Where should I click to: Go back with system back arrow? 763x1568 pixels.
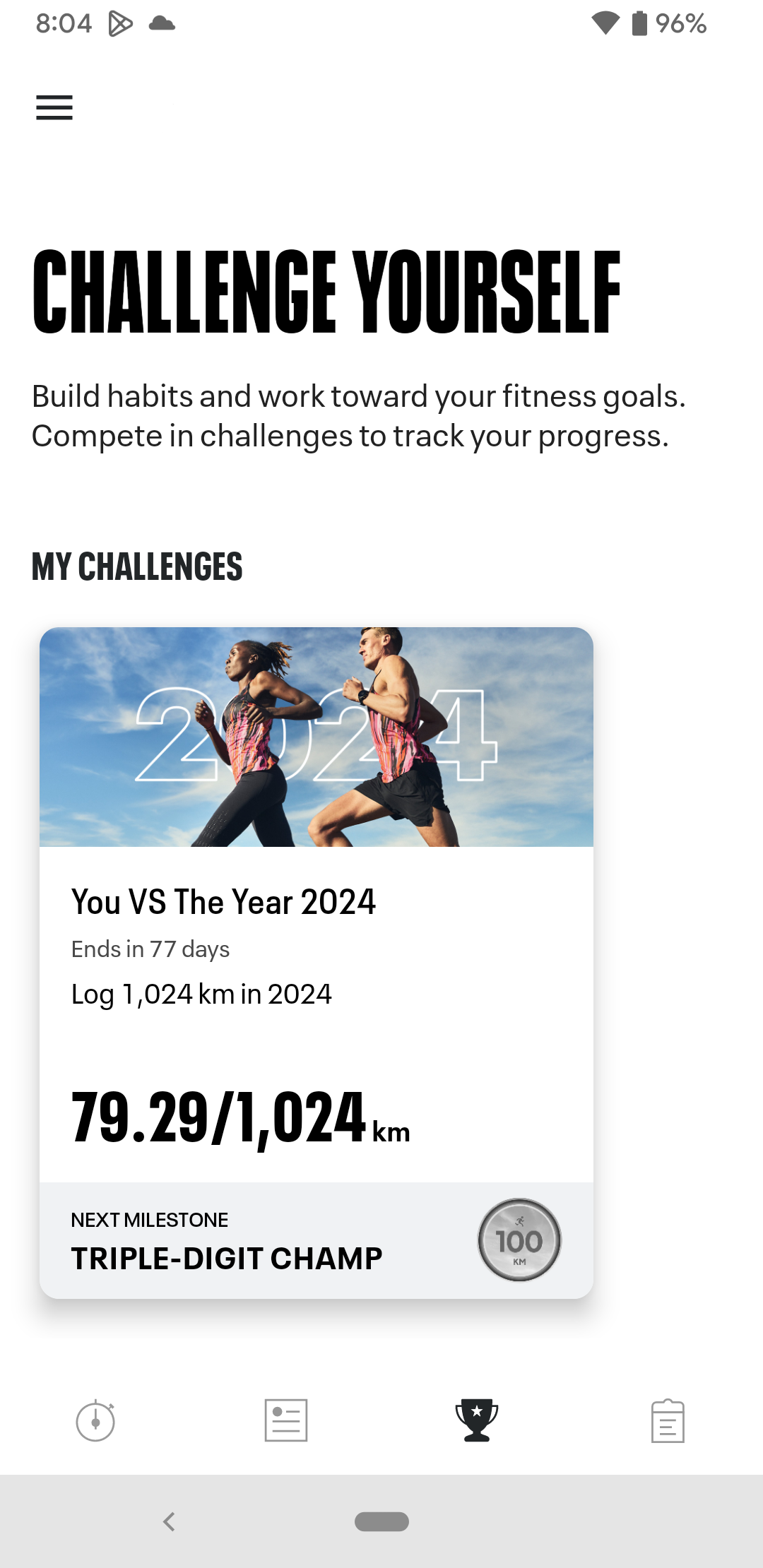pos(169,1521)
